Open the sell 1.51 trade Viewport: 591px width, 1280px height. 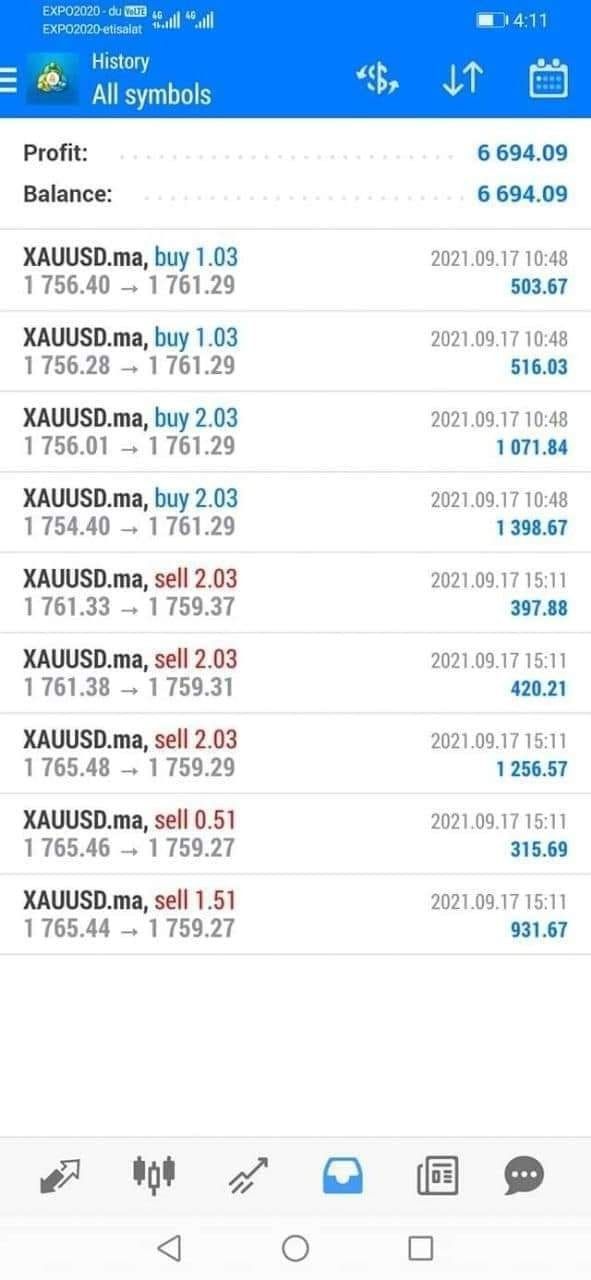[x=295, y=914]
